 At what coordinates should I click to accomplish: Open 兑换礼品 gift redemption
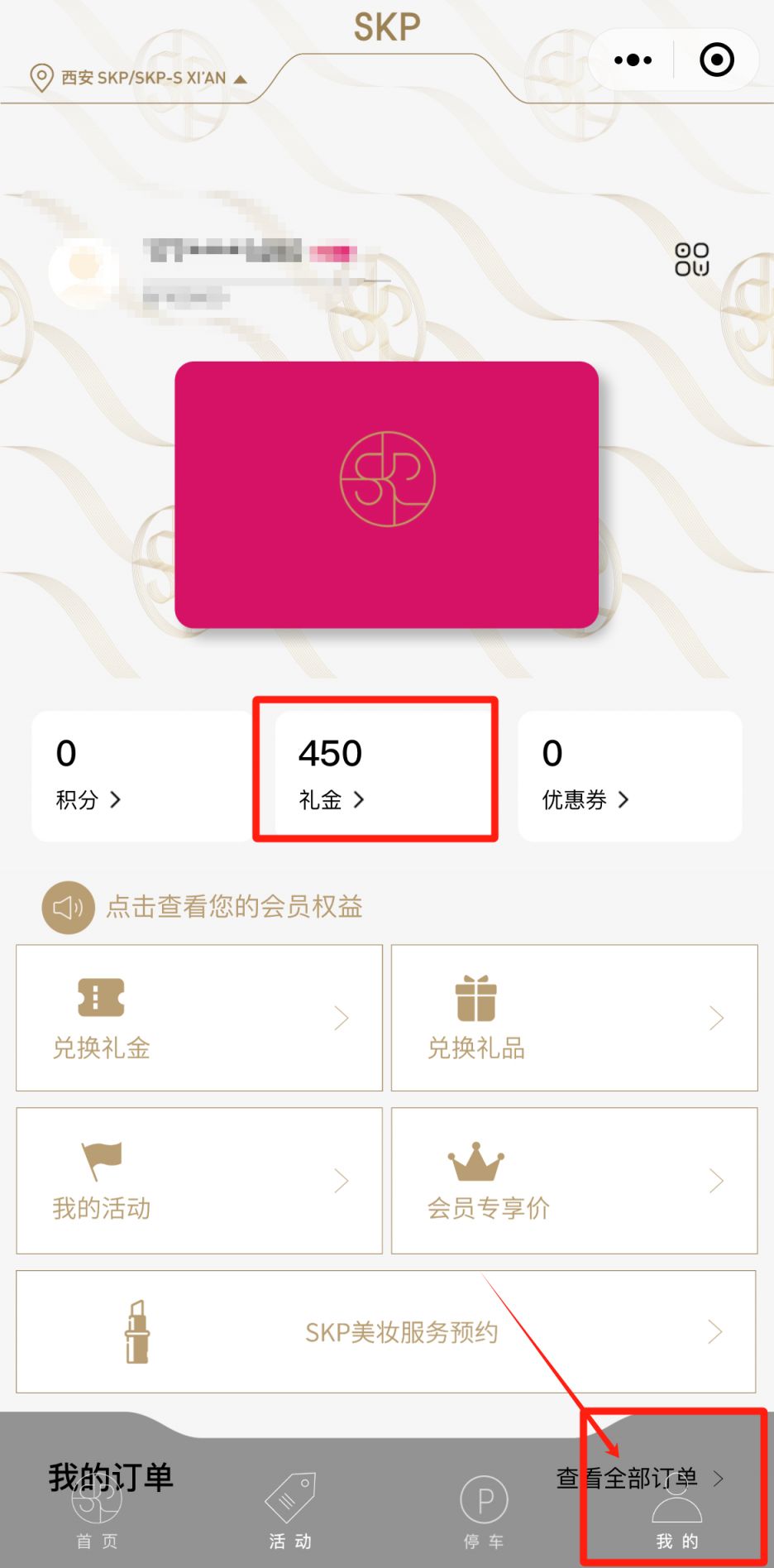click(574, 1018)
